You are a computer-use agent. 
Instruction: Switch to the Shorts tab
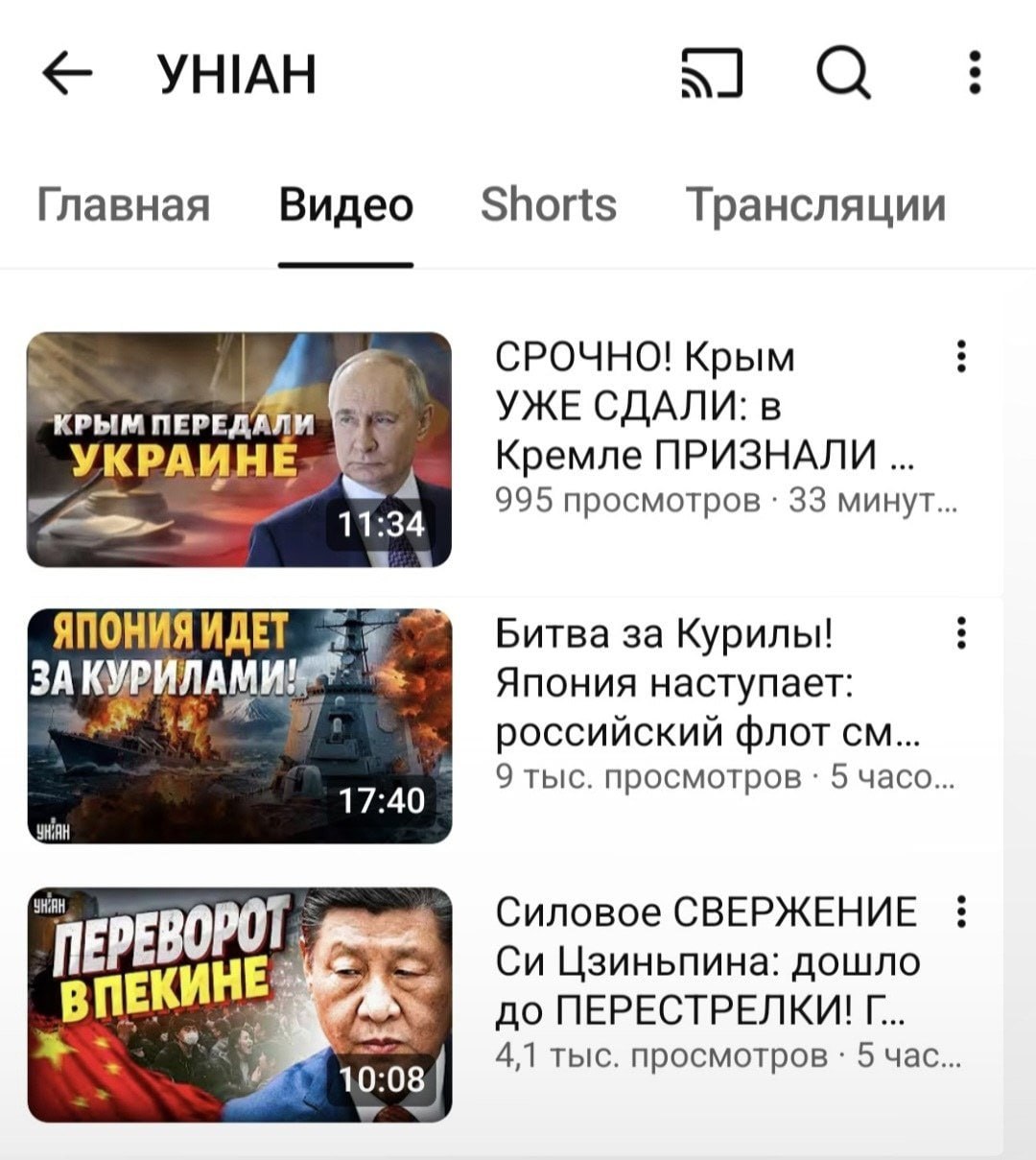[548, 204]
